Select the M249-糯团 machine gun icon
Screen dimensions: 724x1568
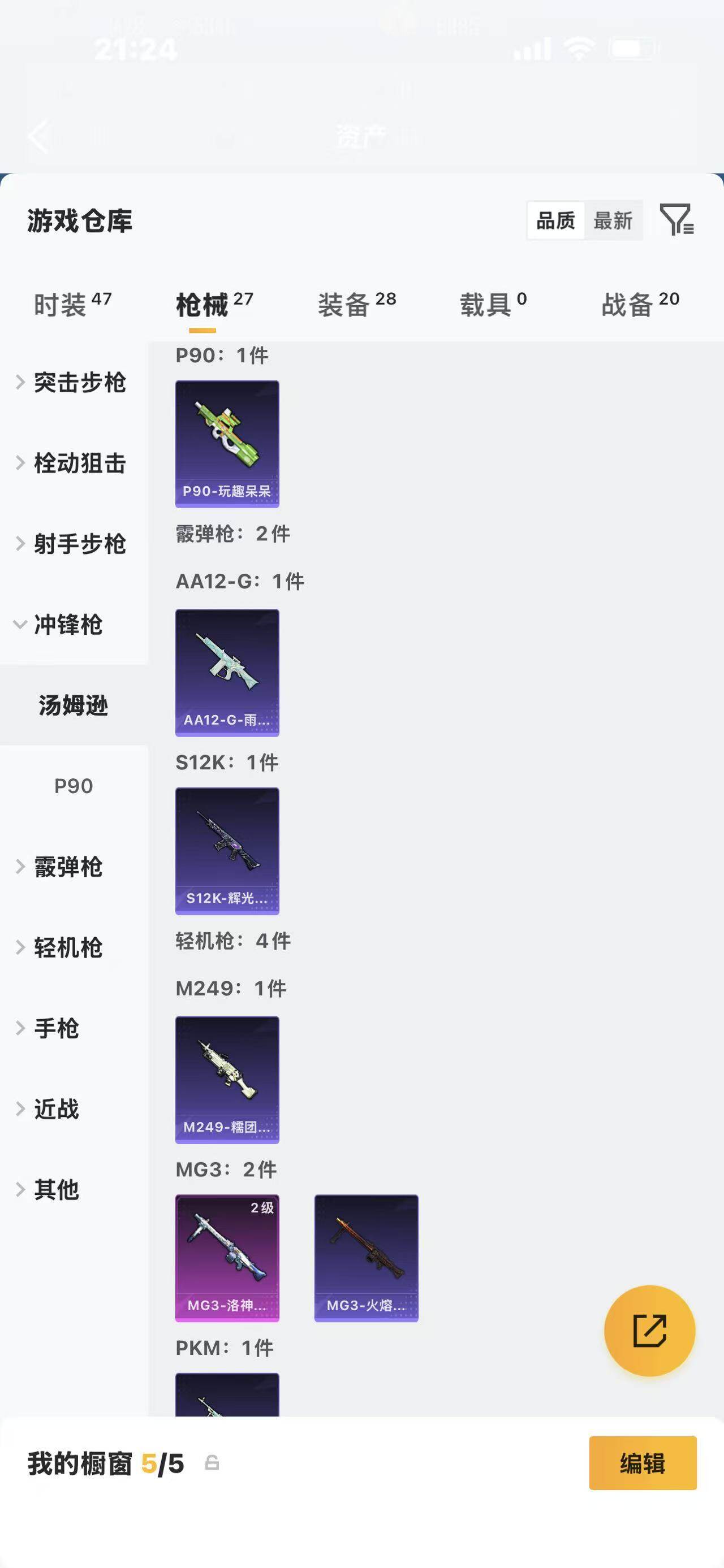point(226,1077)
